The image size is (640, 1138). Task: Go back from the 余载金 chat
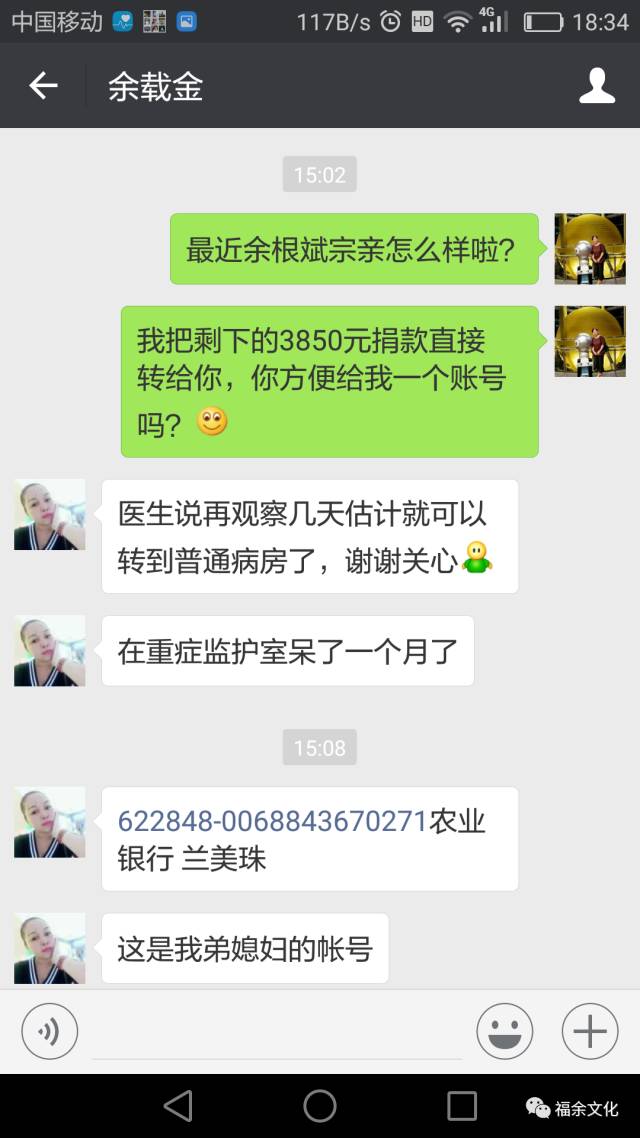(43, 86)
